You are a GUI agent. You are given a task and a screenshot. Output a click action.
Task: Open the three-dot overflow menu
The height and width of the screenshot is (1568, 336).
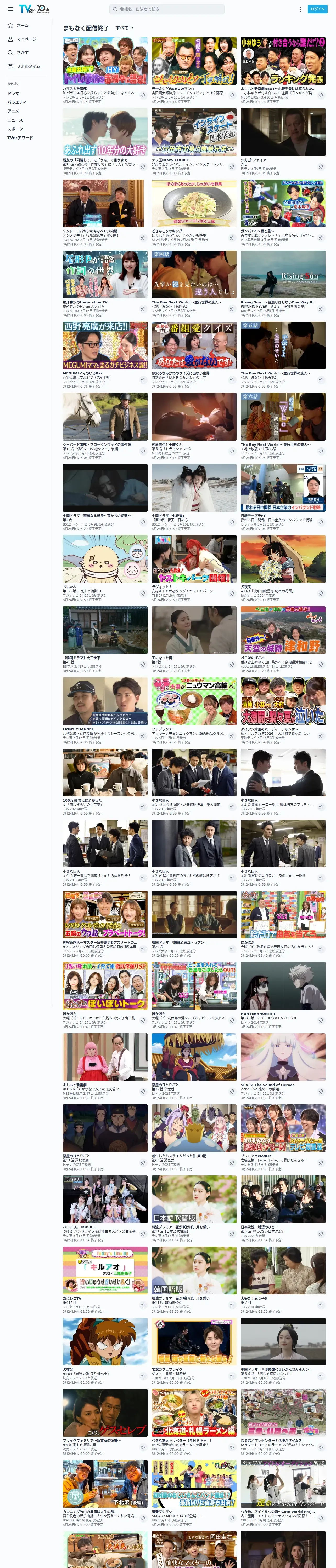point(300,9)
